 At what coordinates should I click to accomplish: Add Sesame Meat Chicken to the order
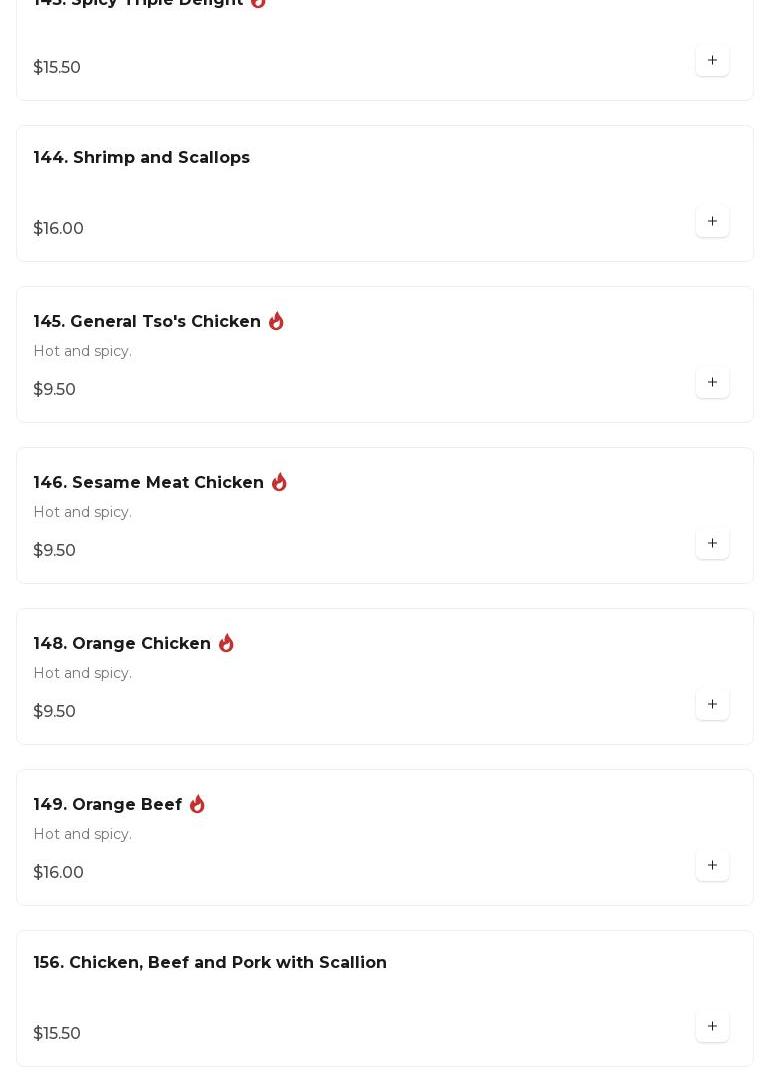click(712, 543)
